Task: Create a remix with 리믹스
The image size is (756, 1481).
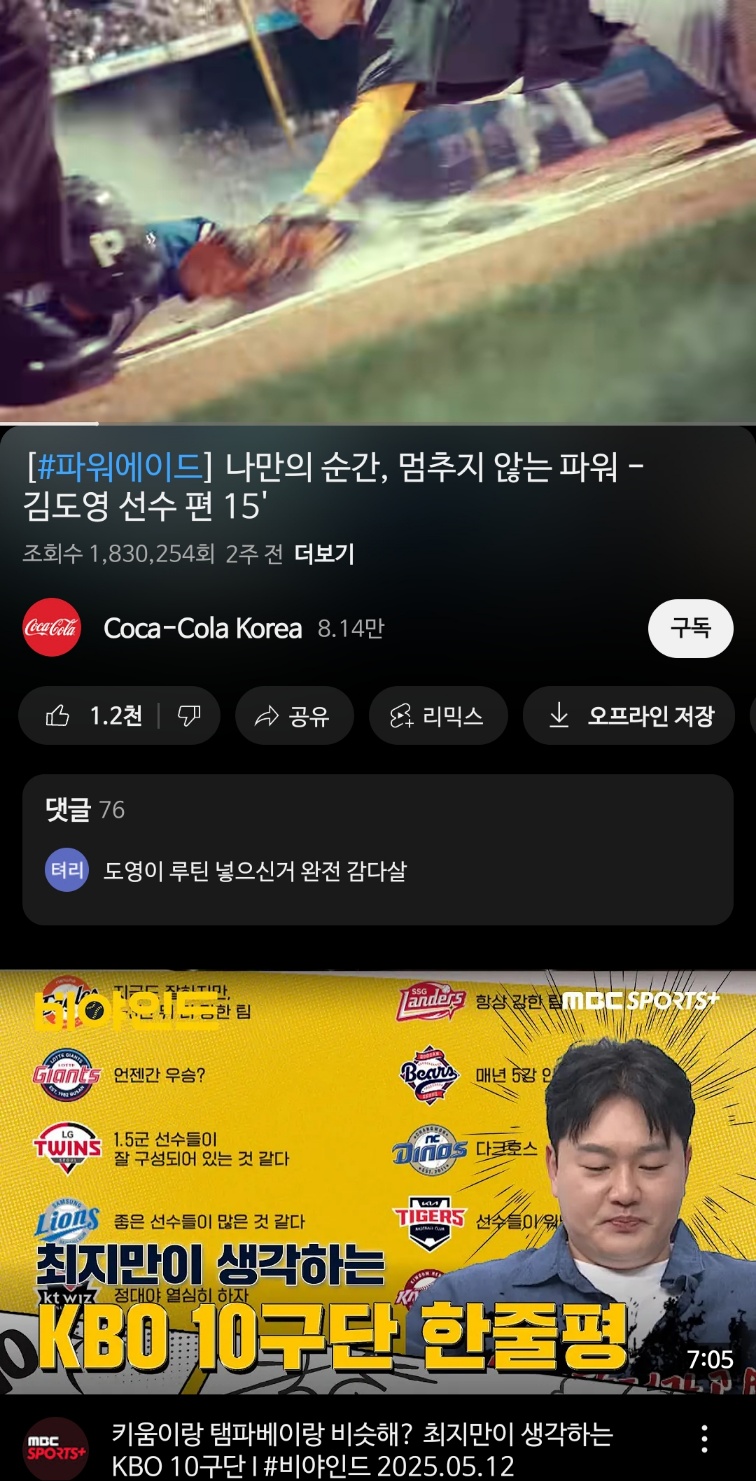Action: (x=438, y=716)
